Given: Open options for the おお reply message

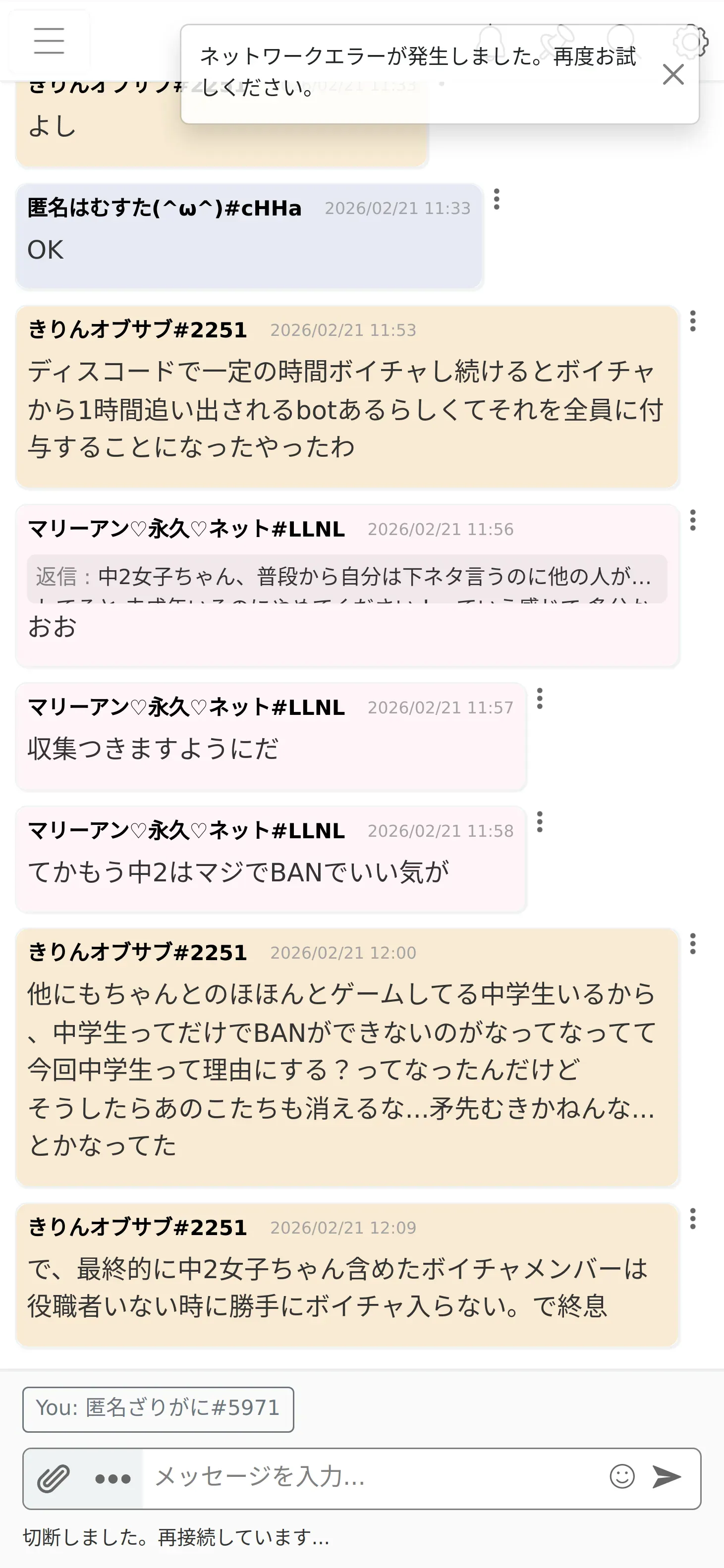Looking at the screenshot, I should click(x=693, y=520).
